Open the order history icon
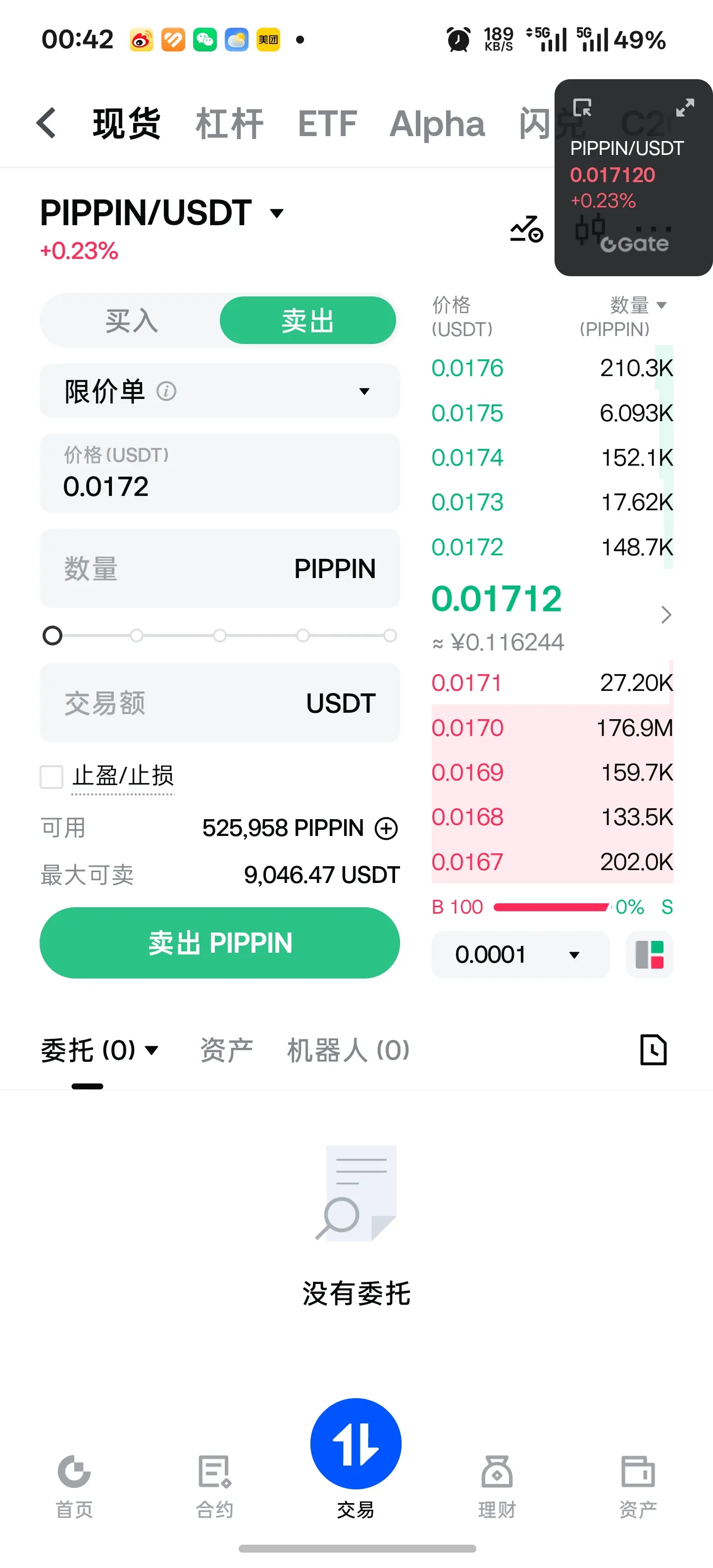This screenshot has width=713, height=1568. (x=653, y=1049)
